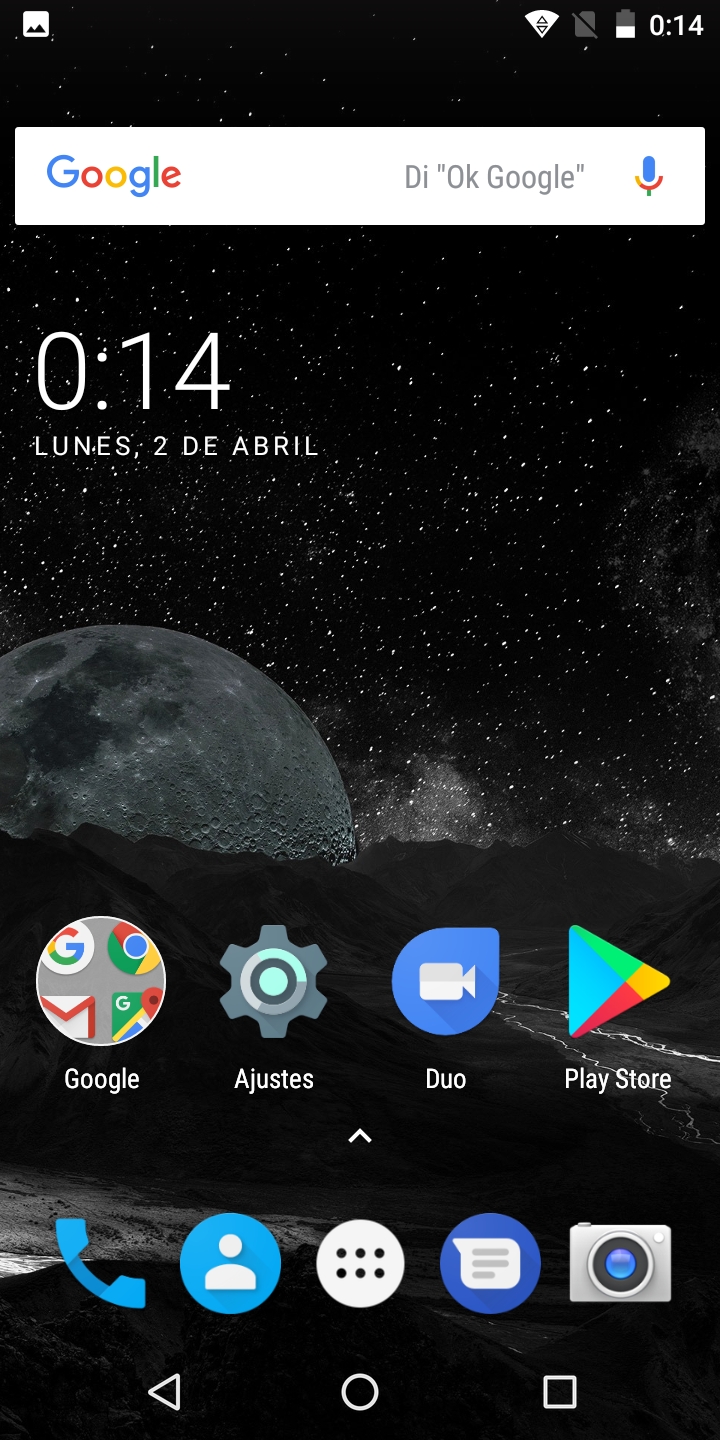Viewport: 720px width, 1440px height.
Task: Open the Duo video calling app
Action: point(446,981)
